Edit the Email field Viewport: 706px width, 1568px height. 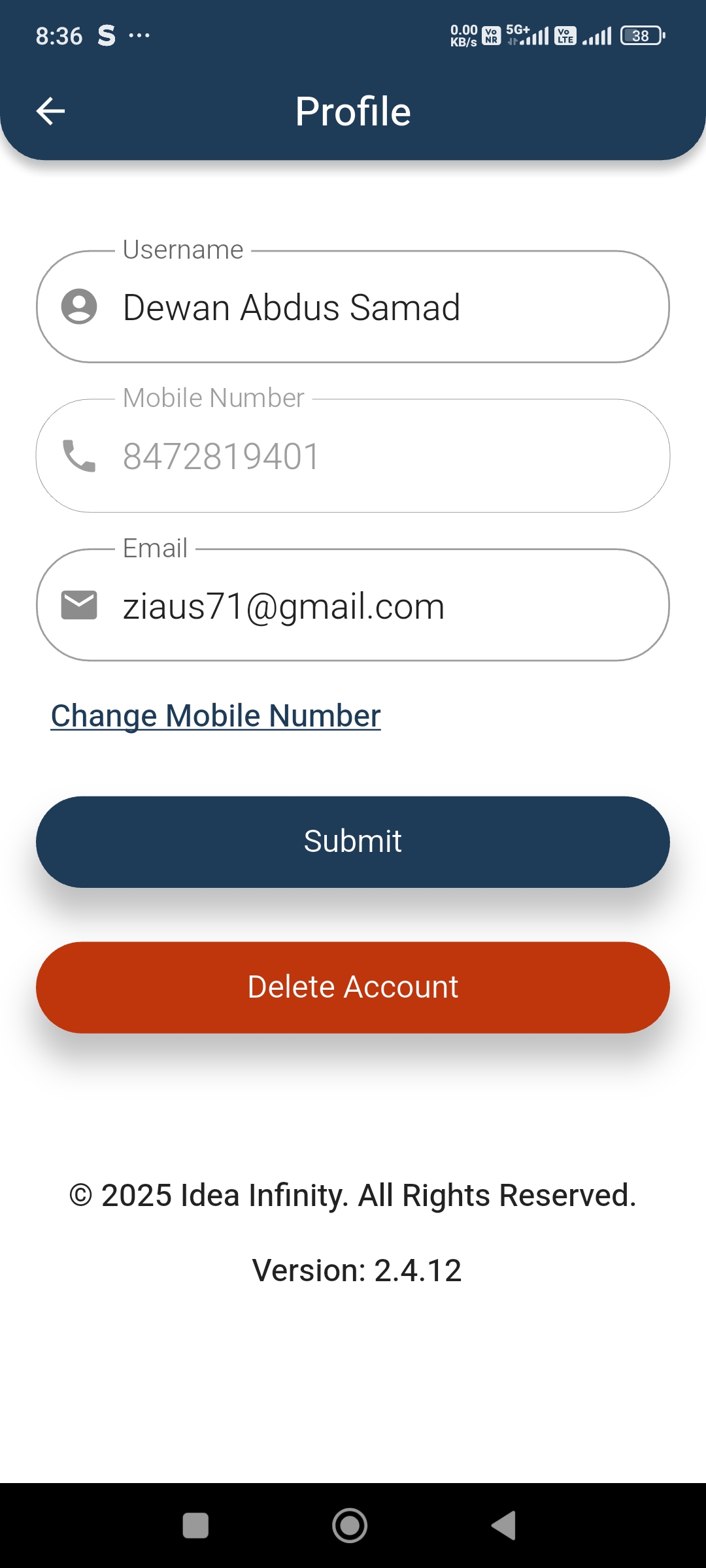(x=353, y=605)
